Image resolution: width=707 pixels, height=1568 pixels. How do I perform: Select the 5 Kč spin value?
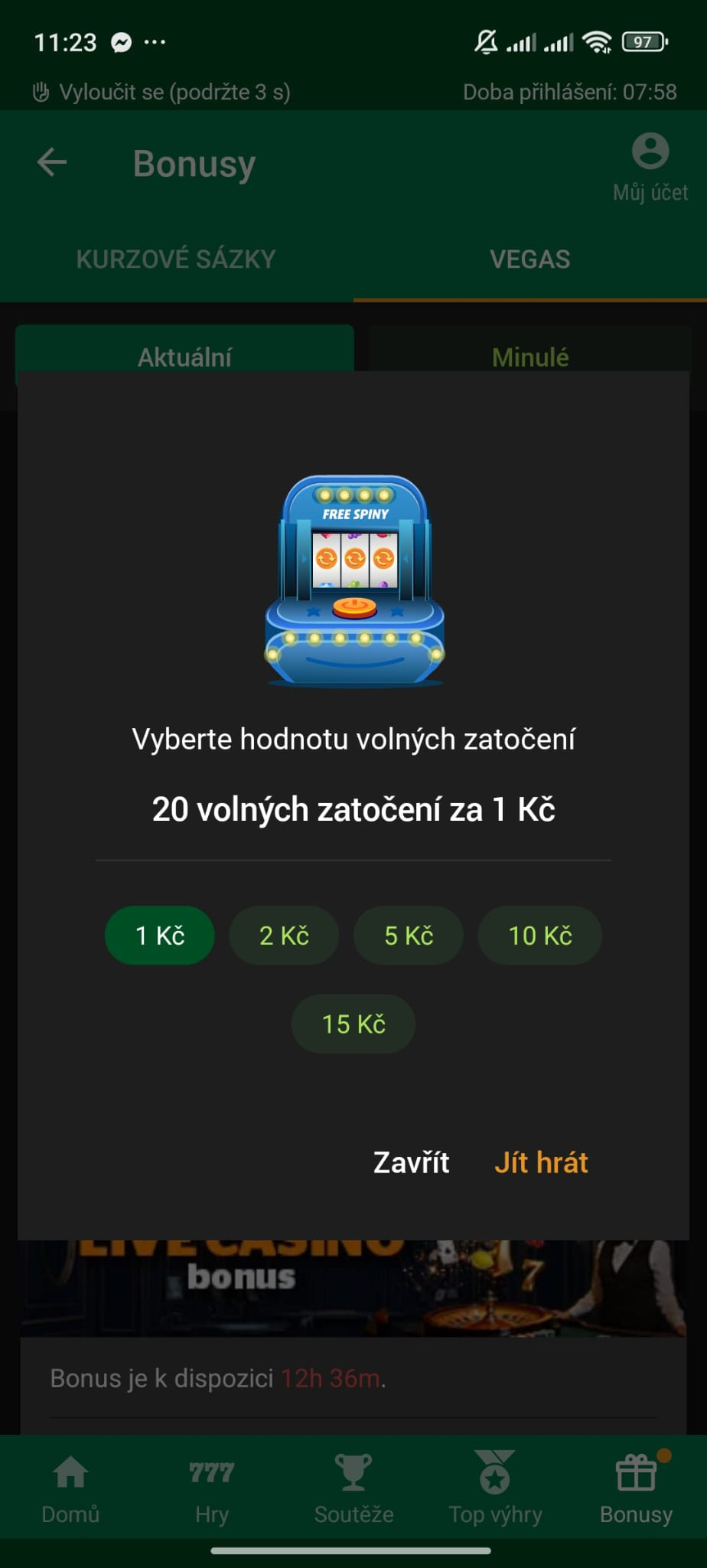coord(408,935)
